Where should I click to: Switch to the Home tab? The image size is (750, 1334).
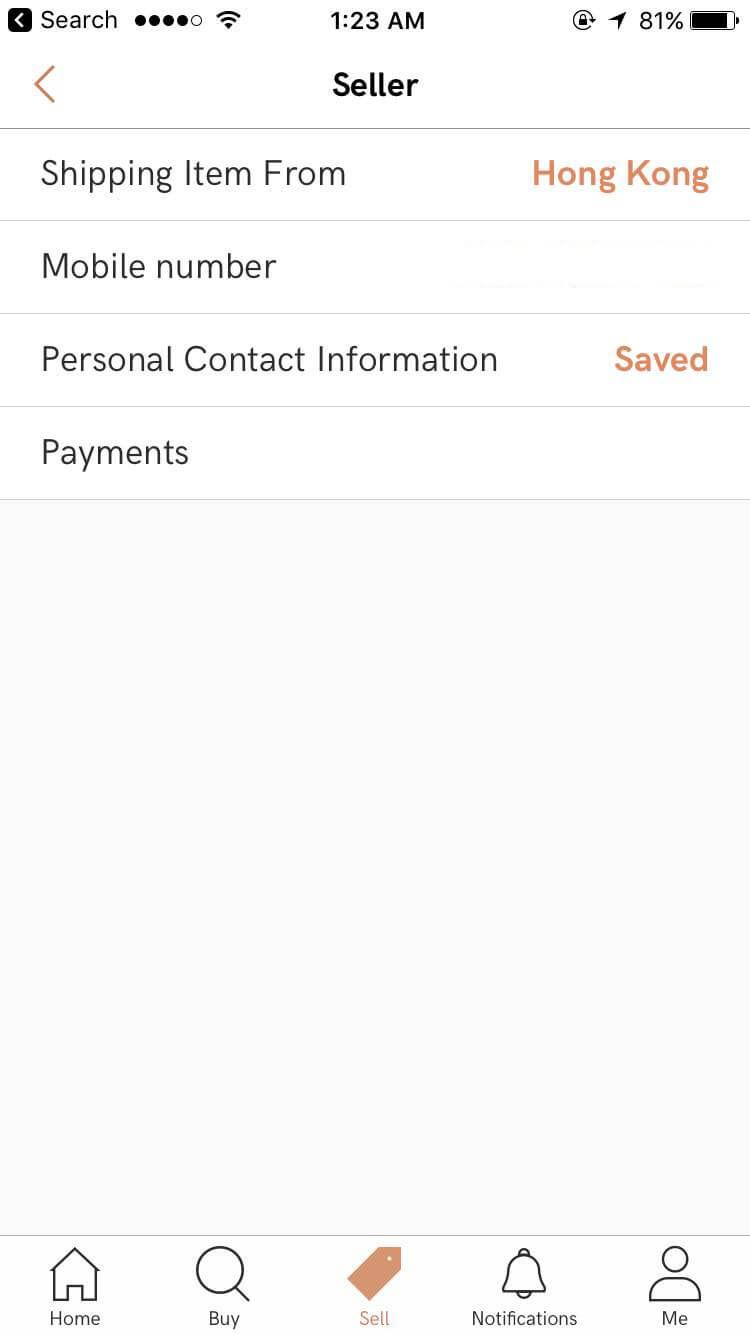tap(75, 1286)
